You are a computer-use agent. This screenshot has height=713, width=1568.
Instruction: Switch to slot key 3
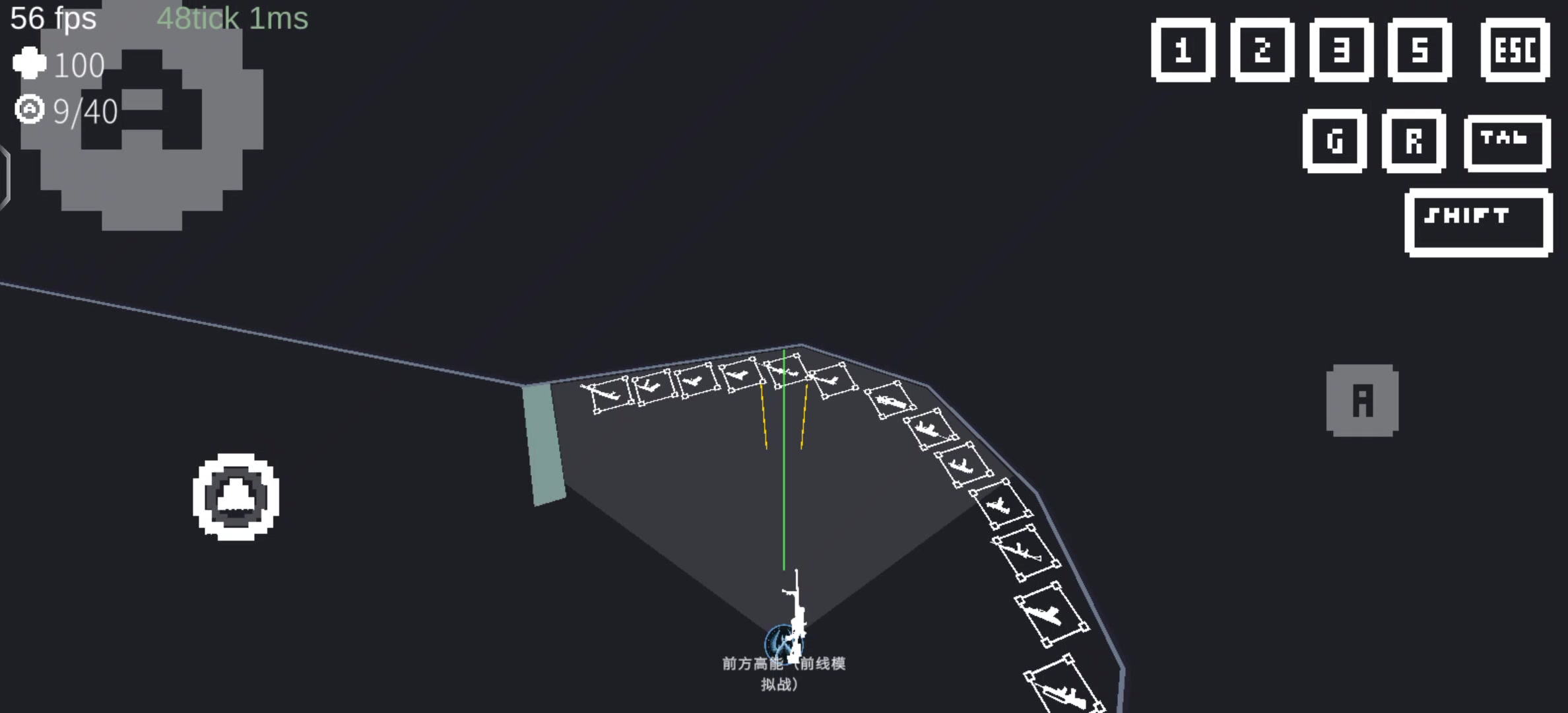(1341, 50)
